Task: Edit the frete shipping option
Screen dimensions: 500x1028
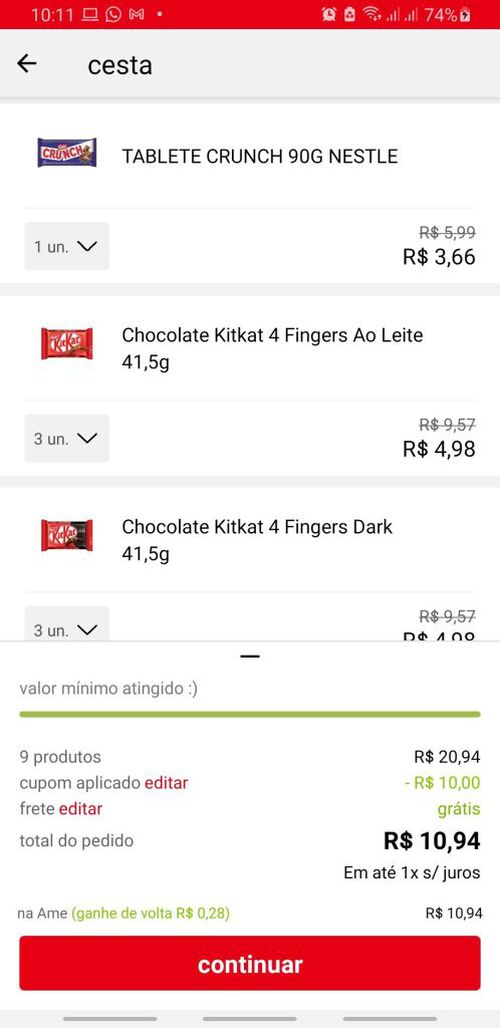Action: tap(81, 809)
